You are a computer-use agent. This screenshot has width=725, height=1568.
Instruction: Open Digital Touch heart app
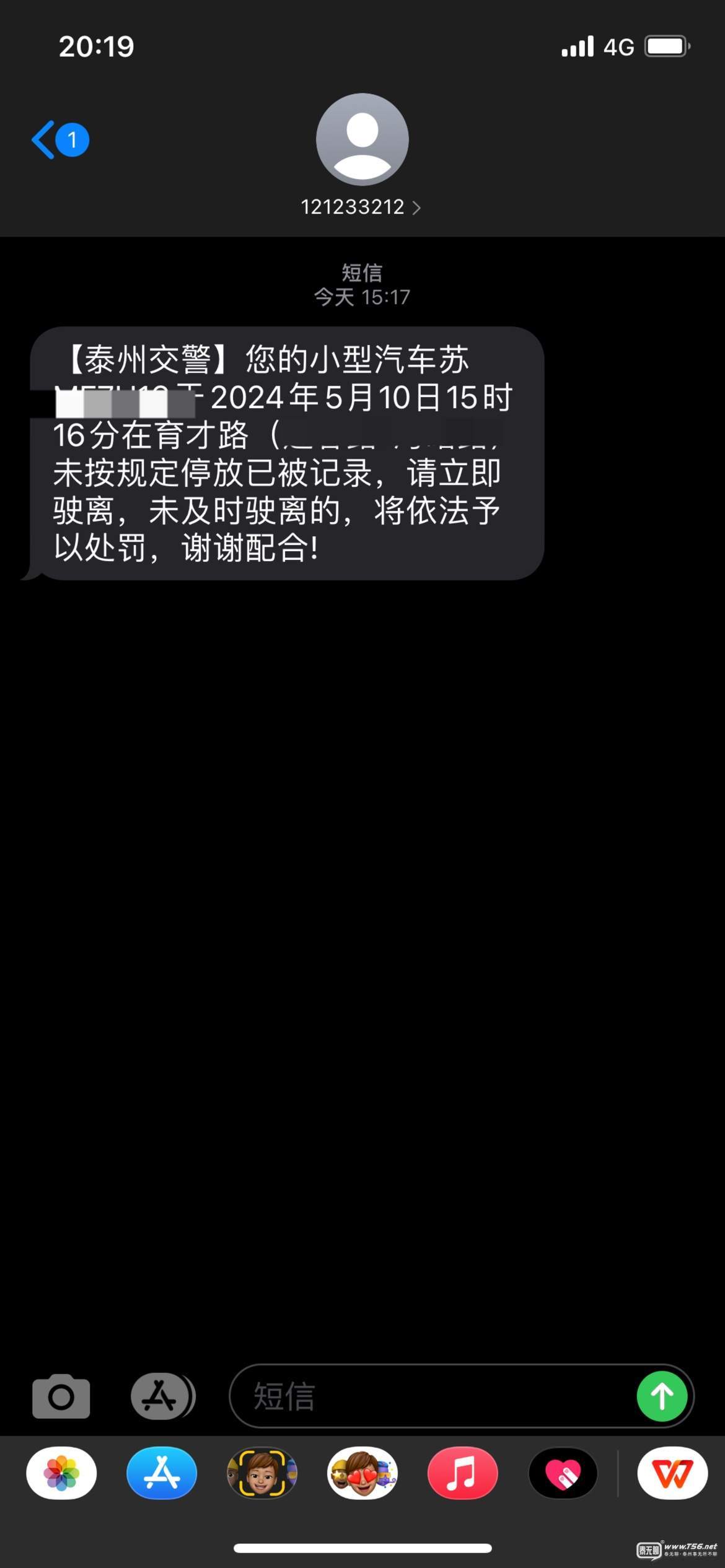pos(563,1473)
